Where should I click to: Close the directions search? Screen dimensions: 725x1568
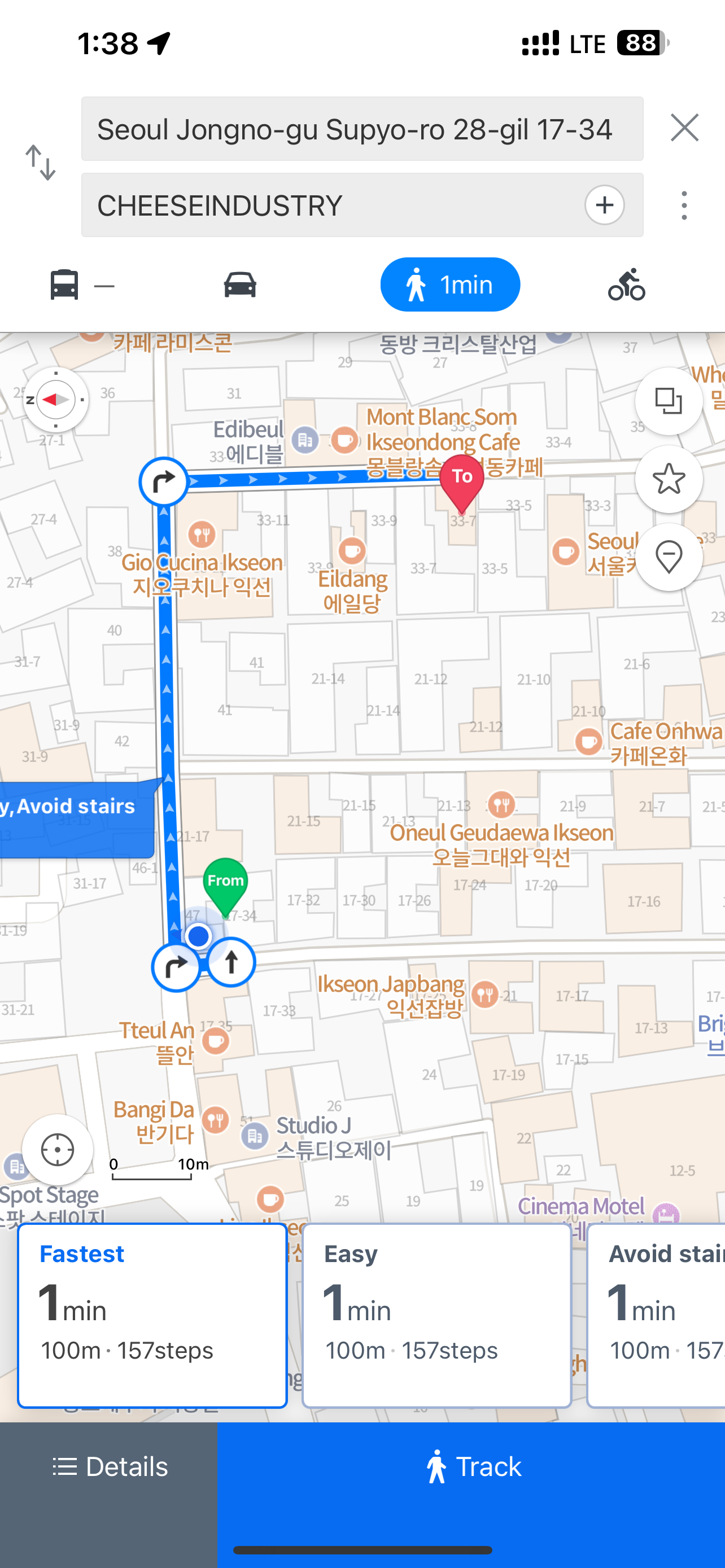tap(684, 128)
